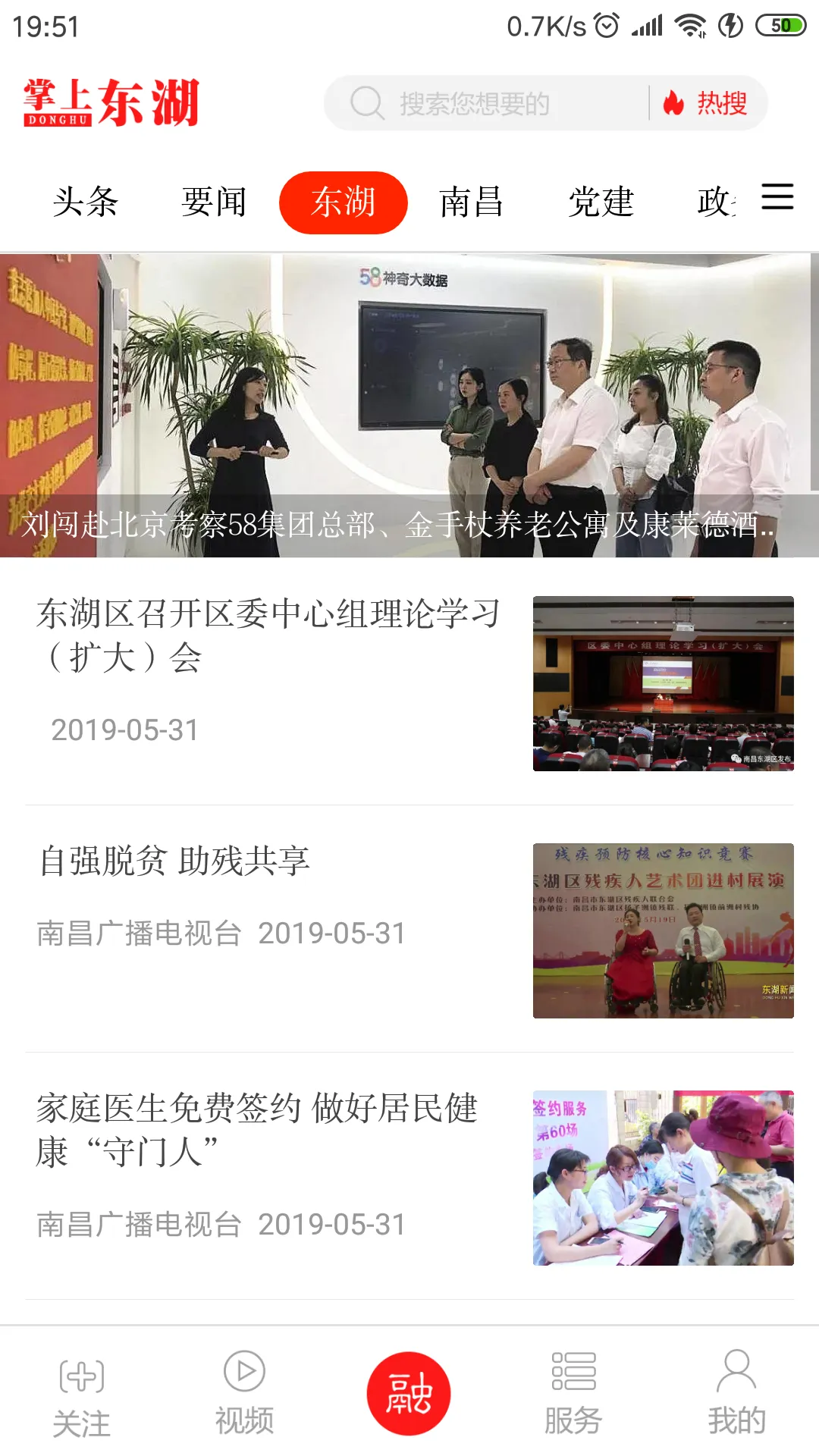Tap the magnifier icon in search bar
The height and width of the screenshot is (1456, 819).
(369, 103)
